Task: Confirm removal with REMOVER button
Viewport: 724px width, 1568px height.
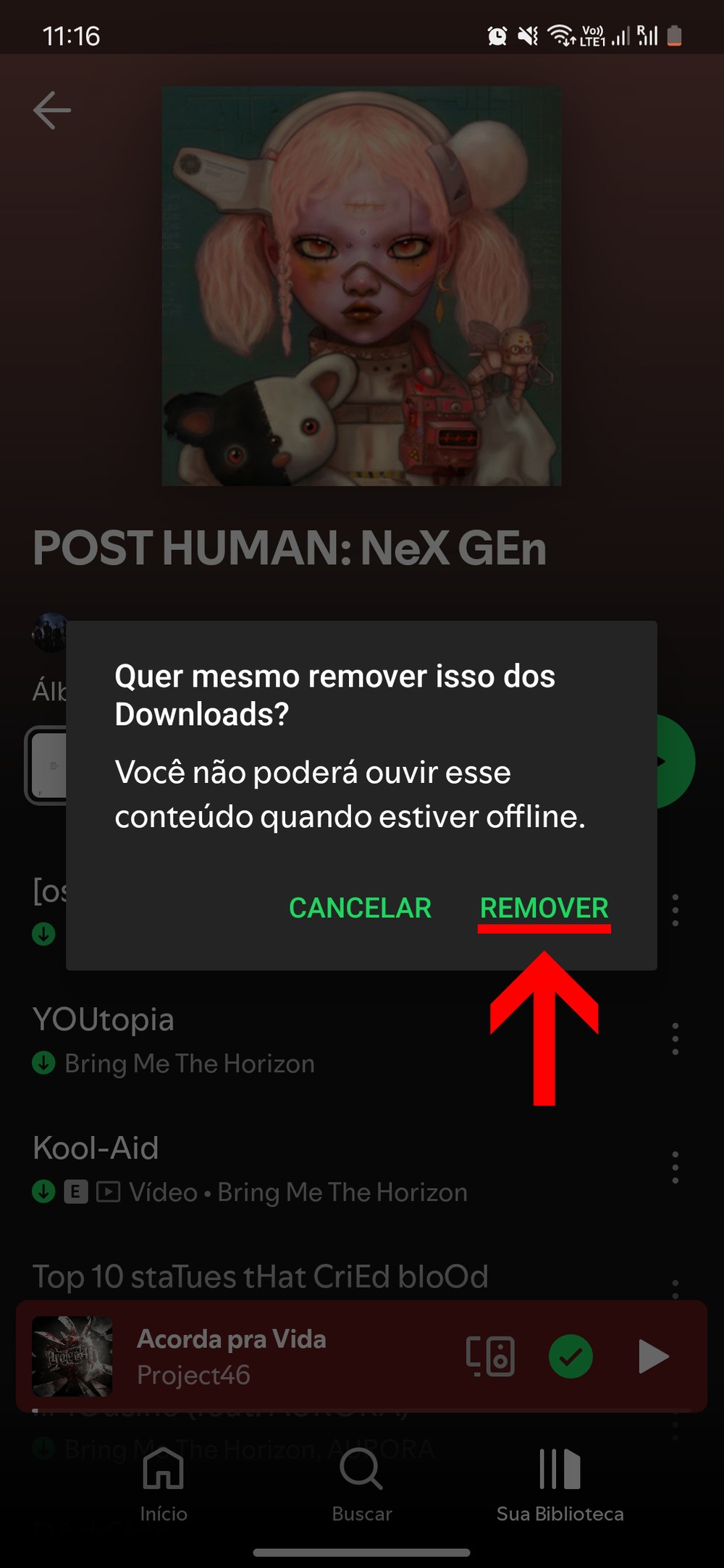Action: click(544, 908)
